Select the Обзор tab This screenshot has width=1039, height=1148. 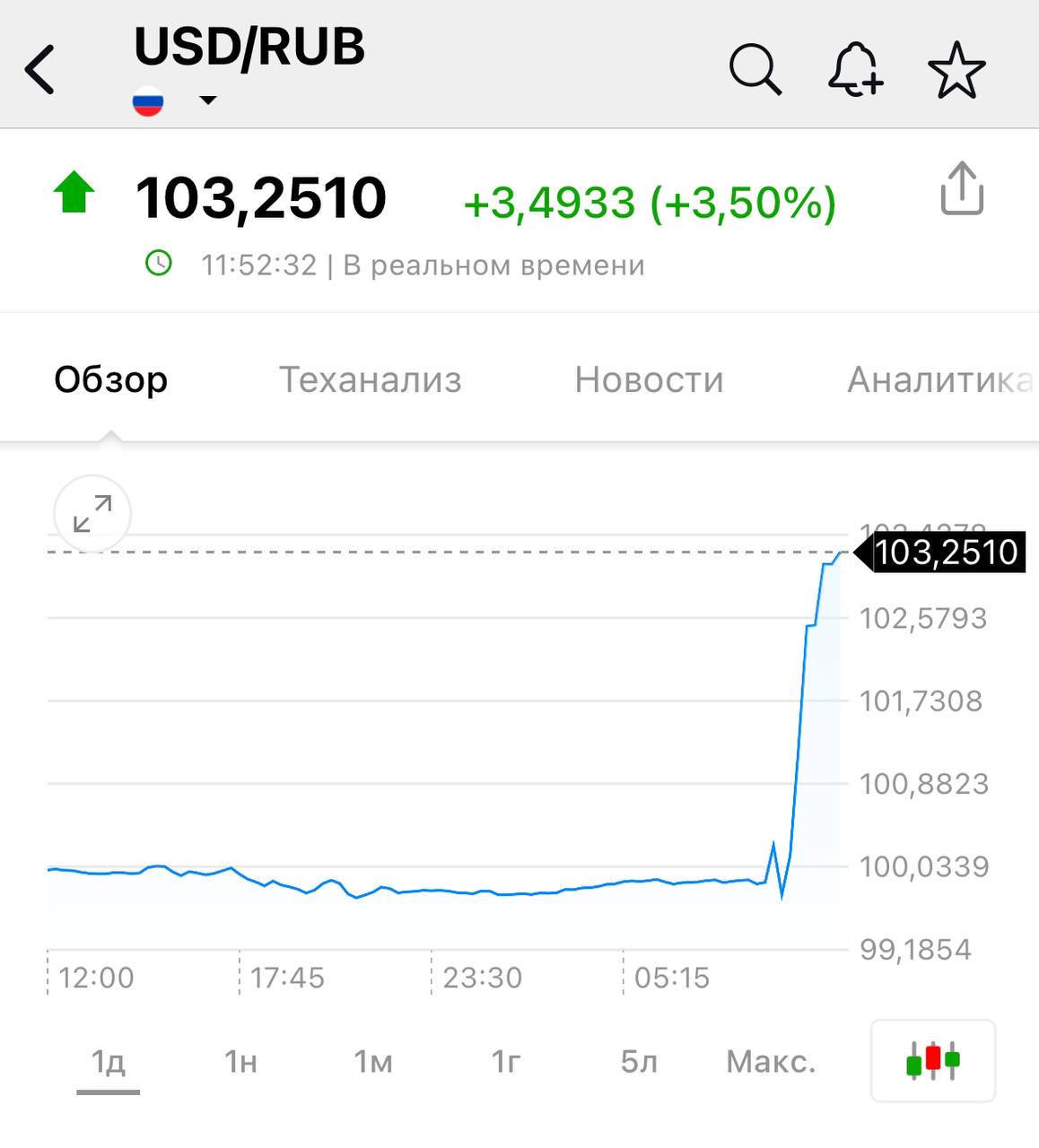[110, 379]
